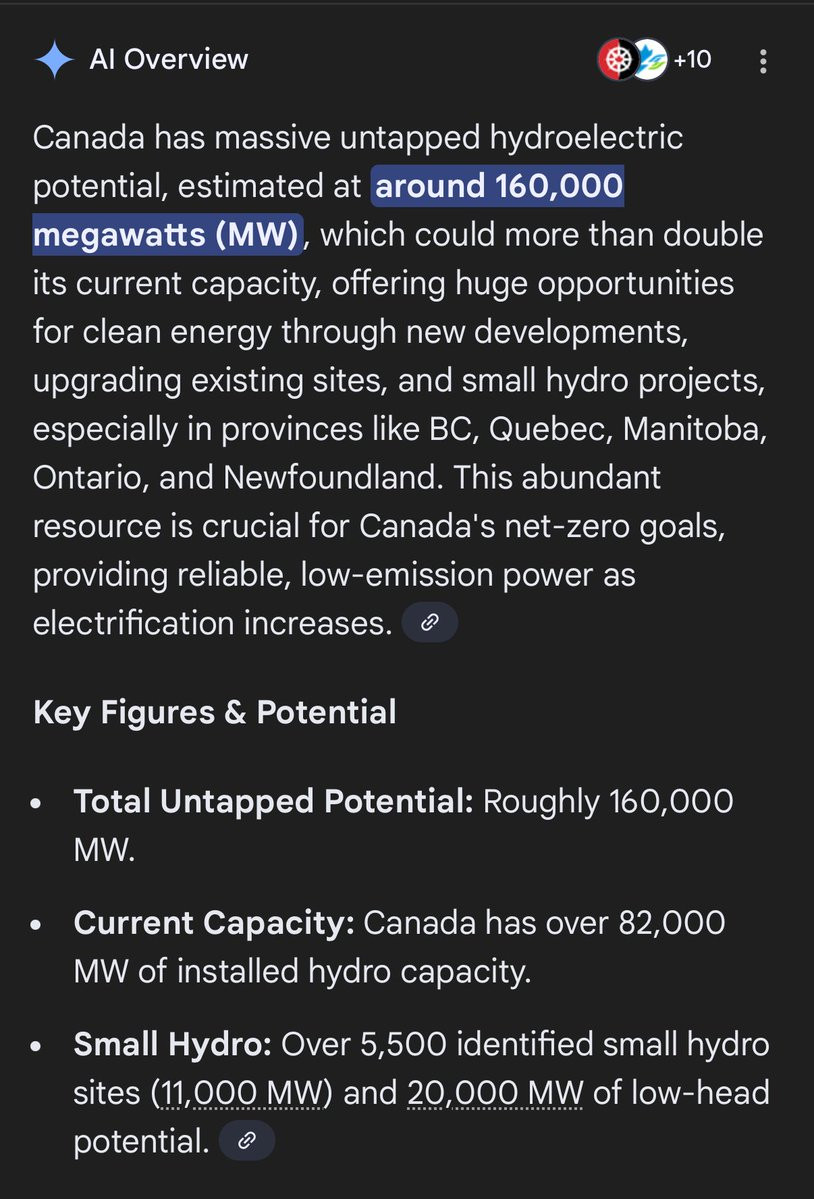Open source link after 'low-head potential'
This screenshot has height=1199, width=814.
[247, 1141]
